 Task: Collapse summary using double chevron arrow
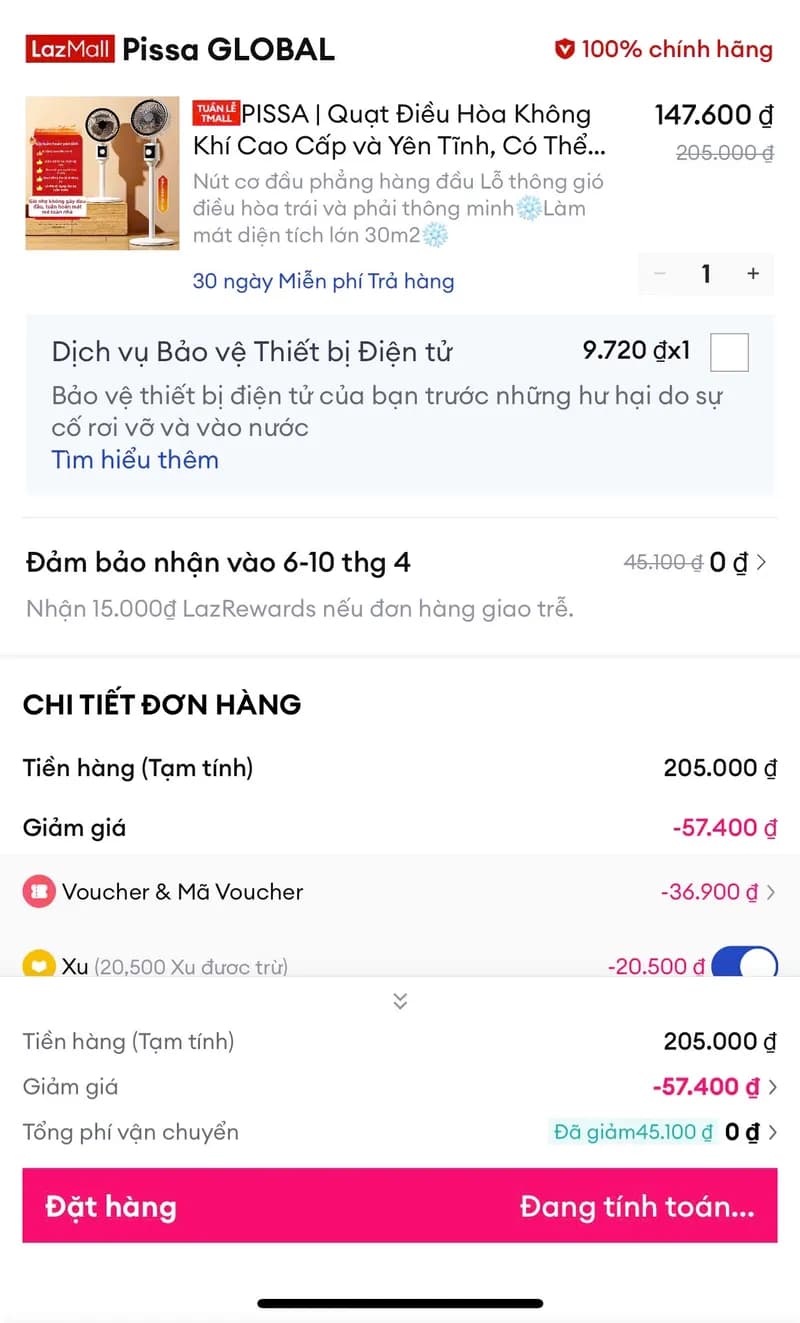pyautogui.click(x=400, y=1000)
